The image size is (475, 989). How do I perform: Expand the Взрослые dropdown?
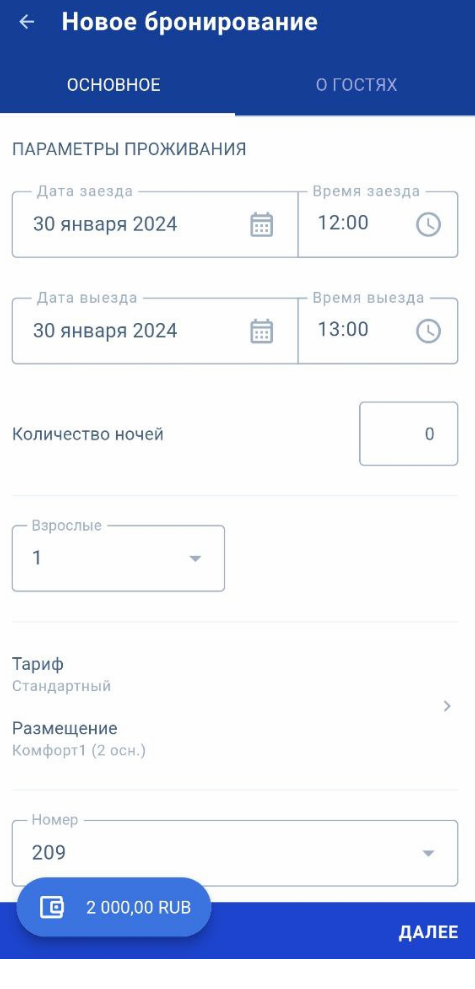(x=118, y=558)
